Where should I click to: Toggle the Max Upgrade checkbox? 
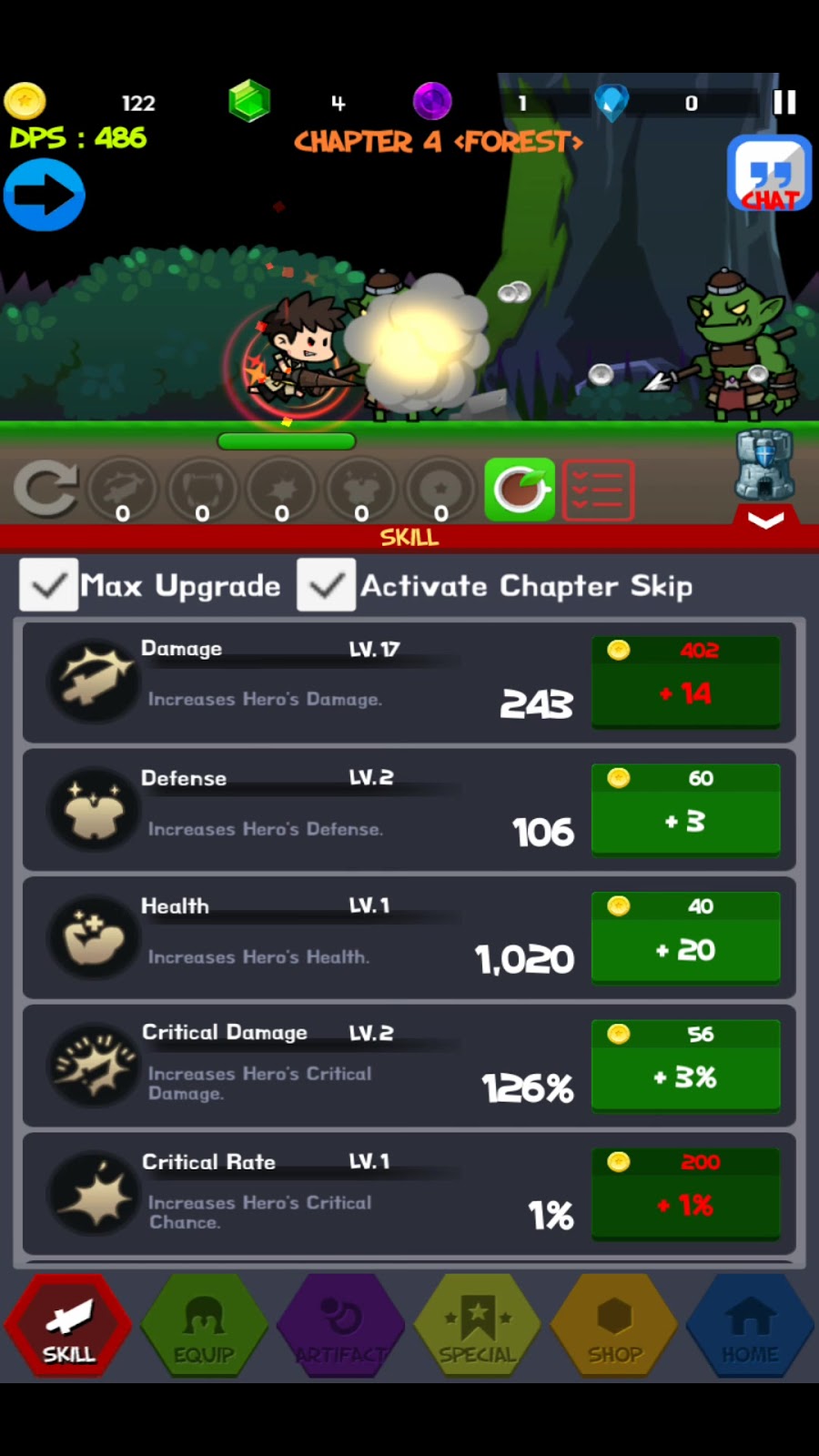(49, 585)
